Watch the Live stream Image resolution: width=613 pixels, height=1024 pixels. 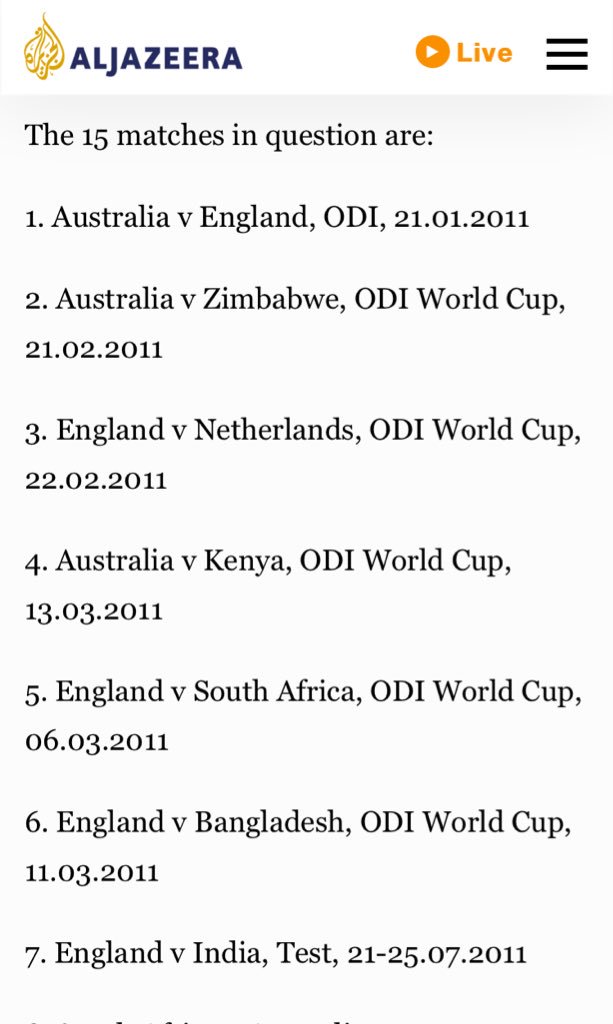(x=464, y=52)
